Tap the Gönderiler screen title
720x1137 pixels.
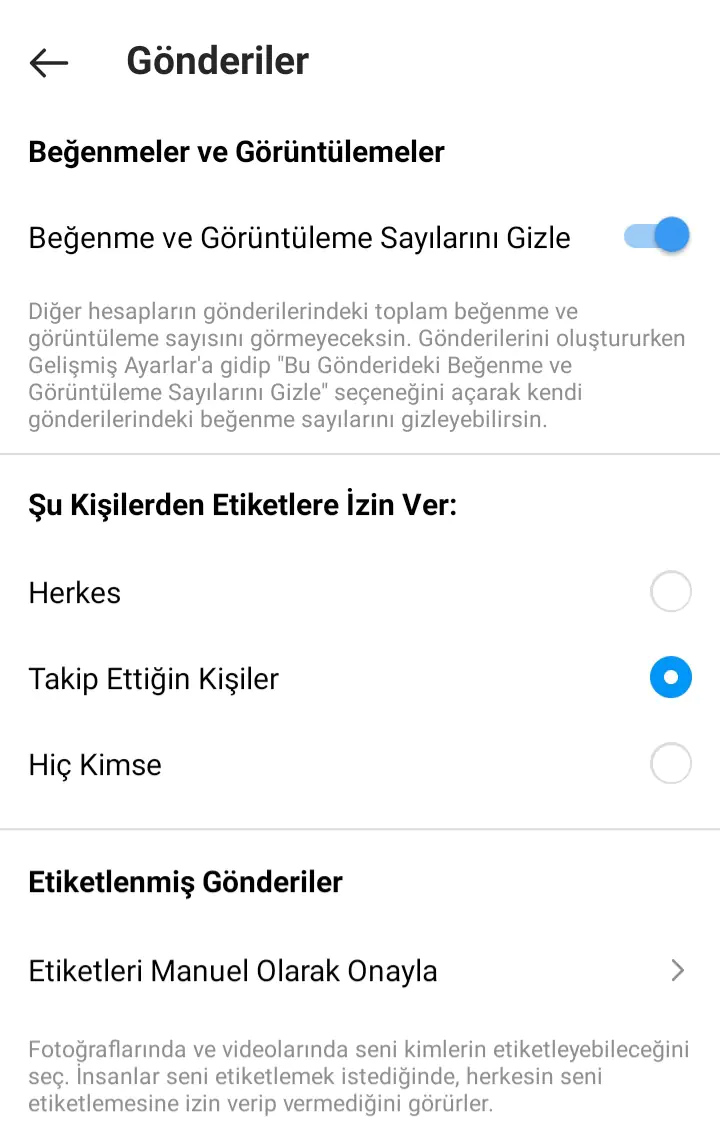217,61
